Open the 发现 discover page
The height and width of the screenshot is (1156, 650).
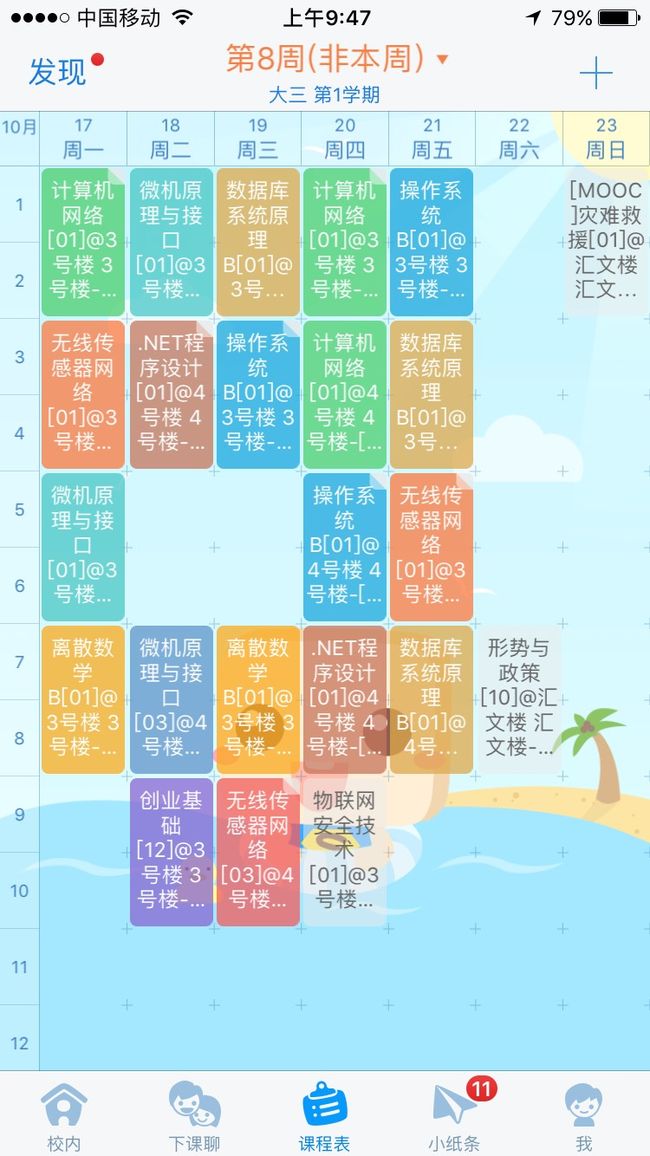(x=57, y=72)
